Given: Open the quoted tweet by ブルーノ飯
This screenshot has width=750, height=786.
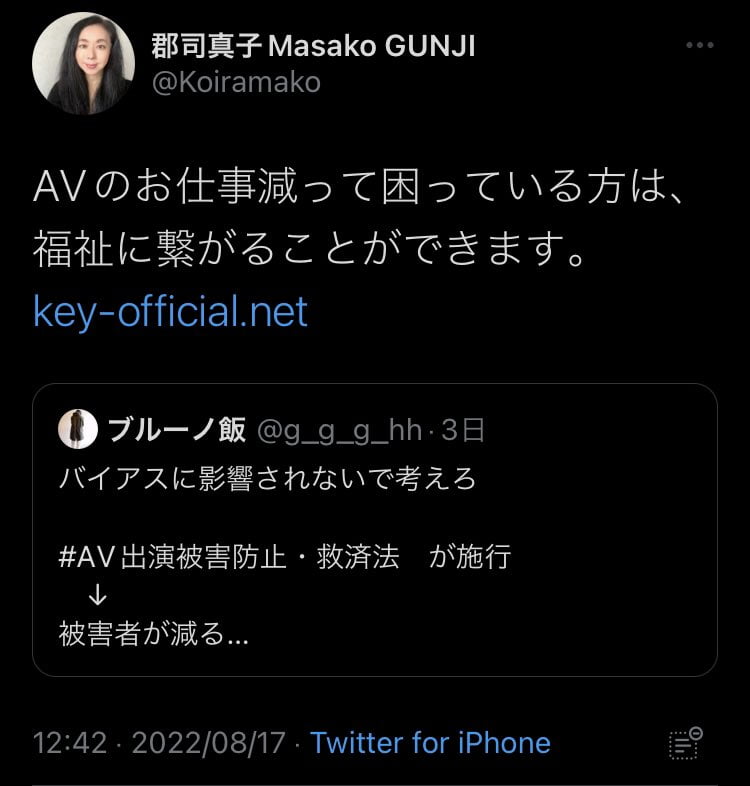Looking at the screenshot, I should (375, 530).
